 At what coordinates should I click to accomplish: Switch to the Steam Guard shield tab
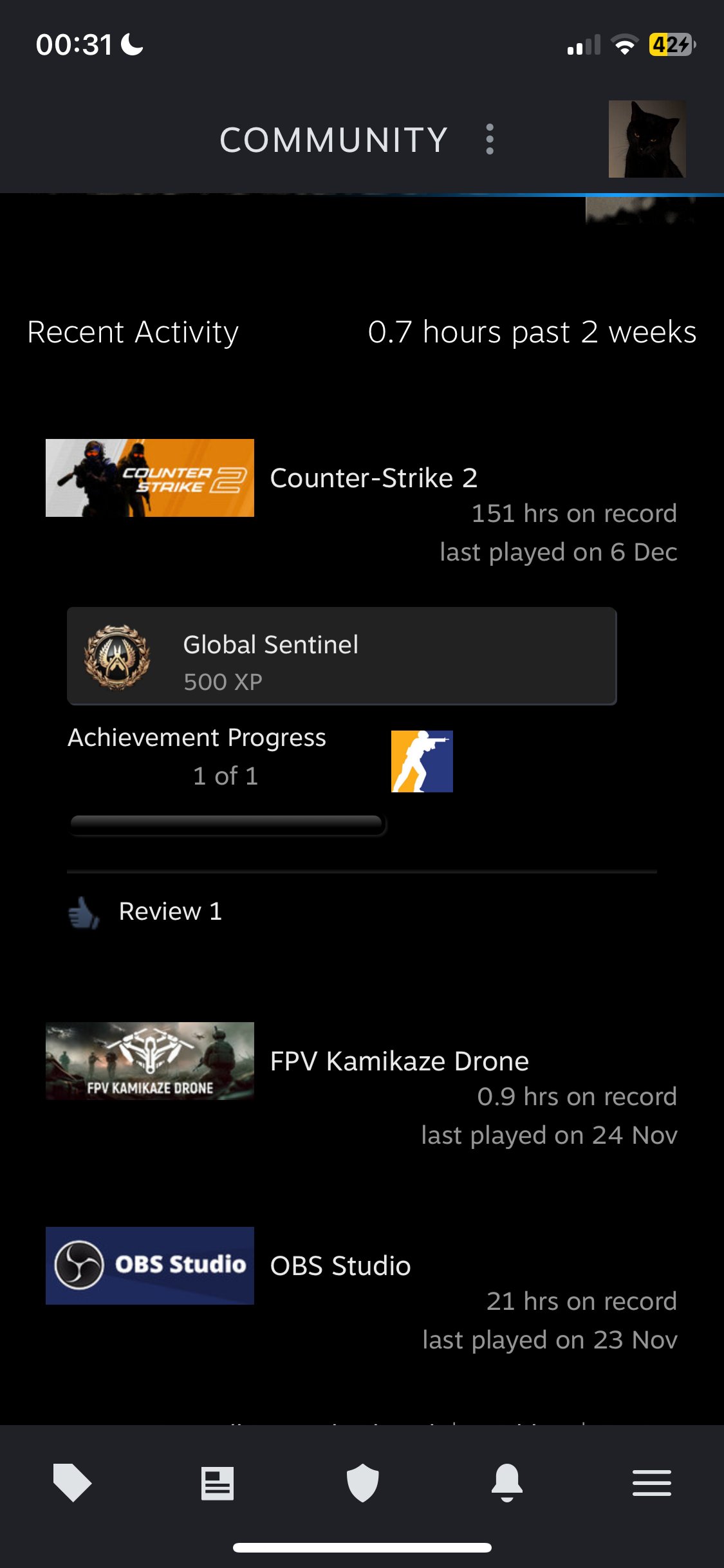(x=362, y=1483)
